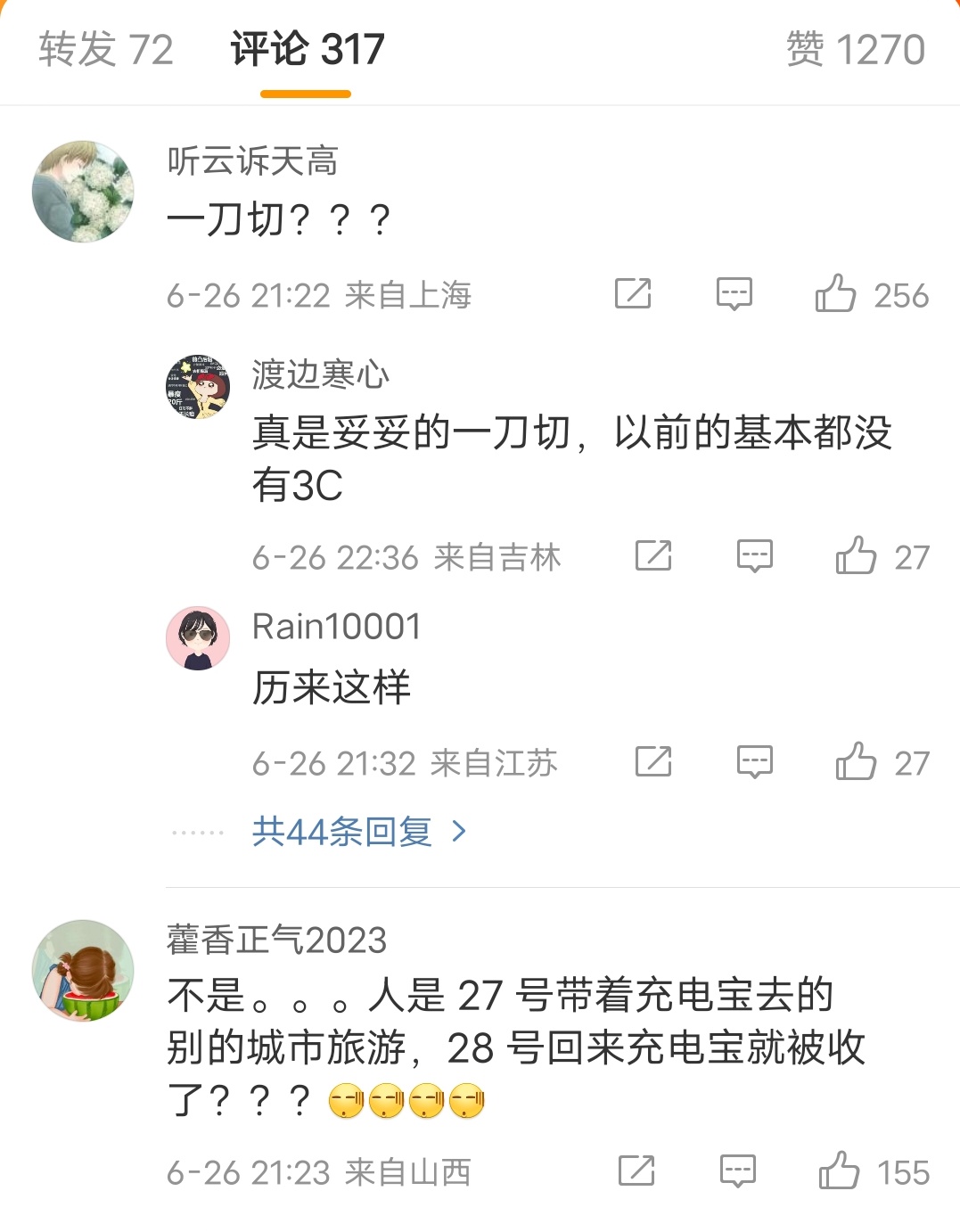This screenshot has height=1232, width=960.
Task: Select the 评论 317 tab
Action: tap(307, 50)
